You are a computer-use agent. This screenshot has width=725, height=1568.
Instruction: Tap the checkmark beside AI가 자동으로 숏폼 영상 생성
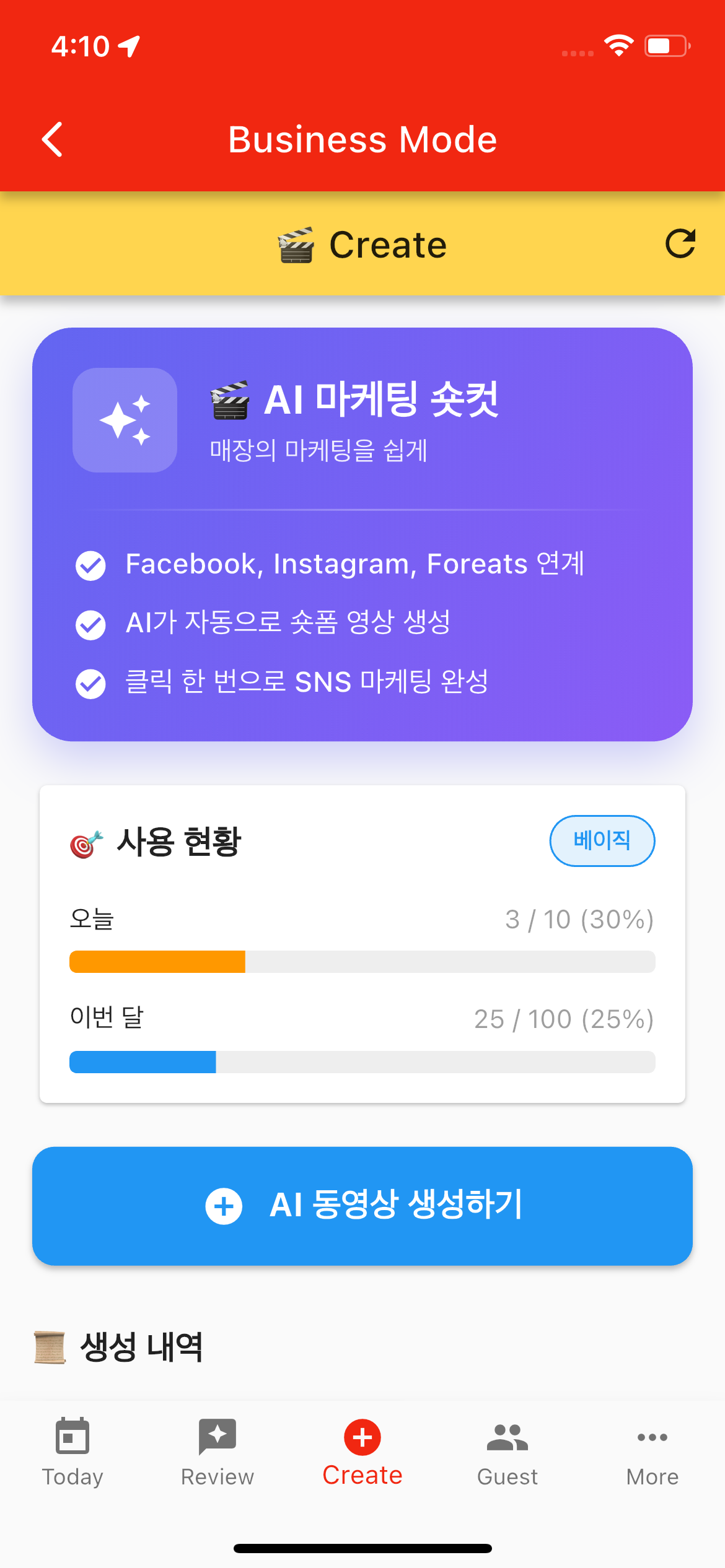[x=90, y=624]
